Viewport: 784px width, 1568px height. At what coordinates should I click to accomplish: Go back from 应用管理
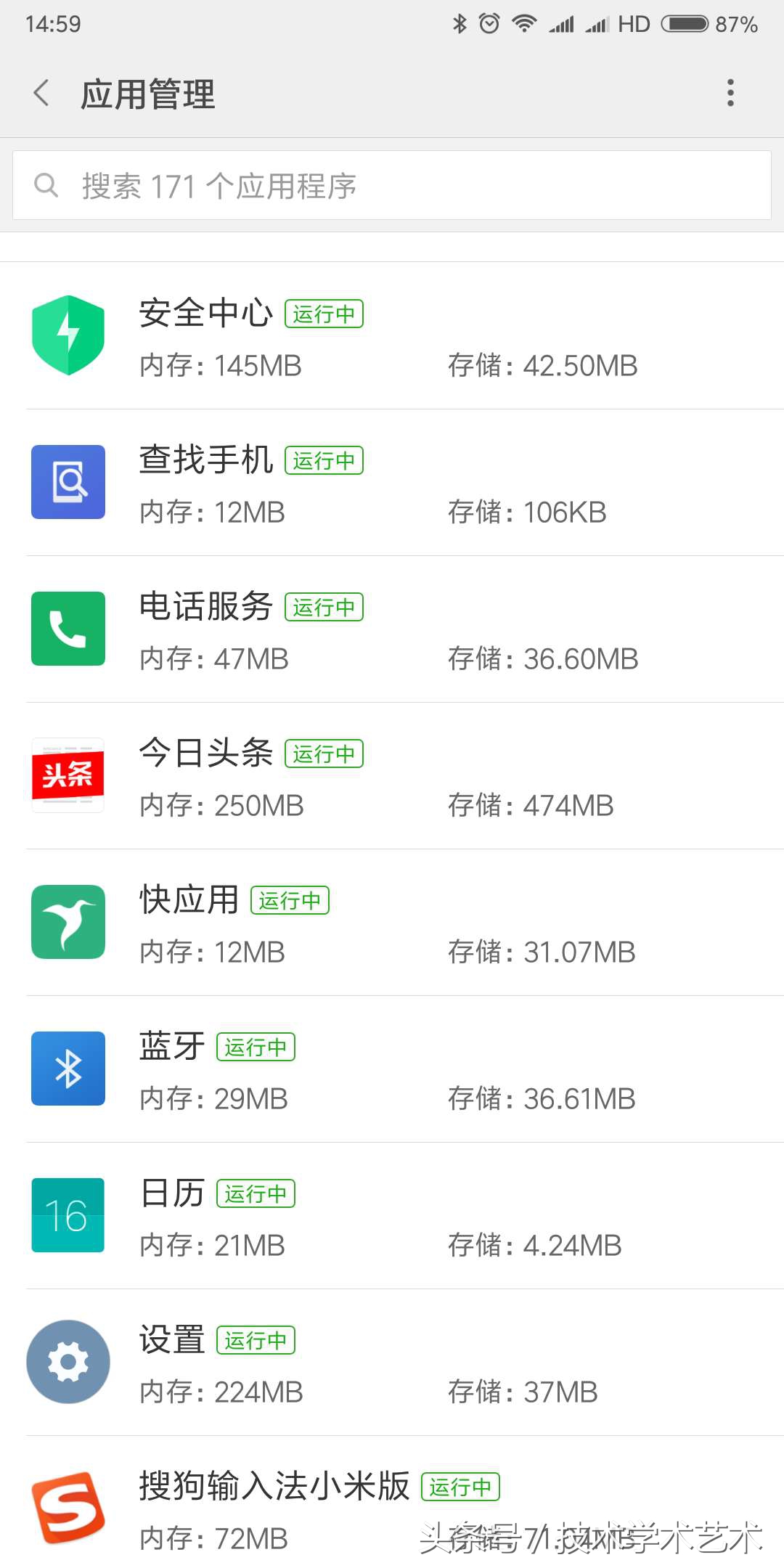[x=42, y=94]
